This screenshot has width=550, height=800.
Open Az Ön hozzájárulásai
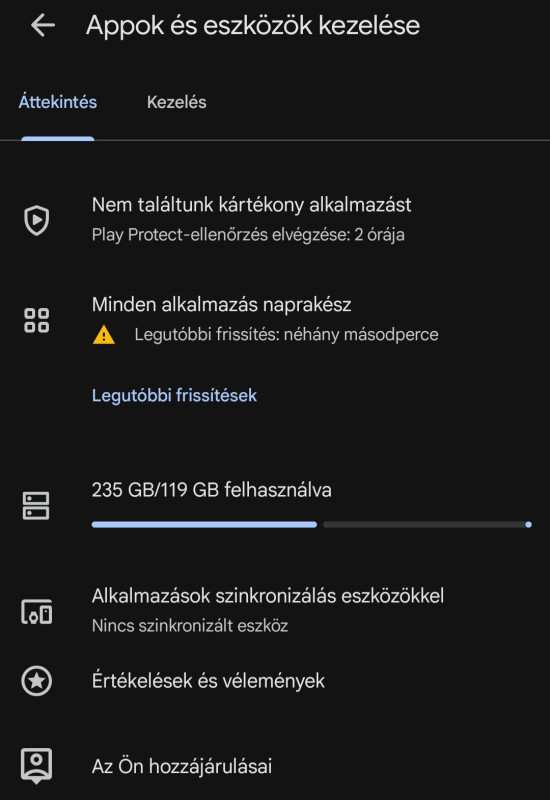[275, 766]
